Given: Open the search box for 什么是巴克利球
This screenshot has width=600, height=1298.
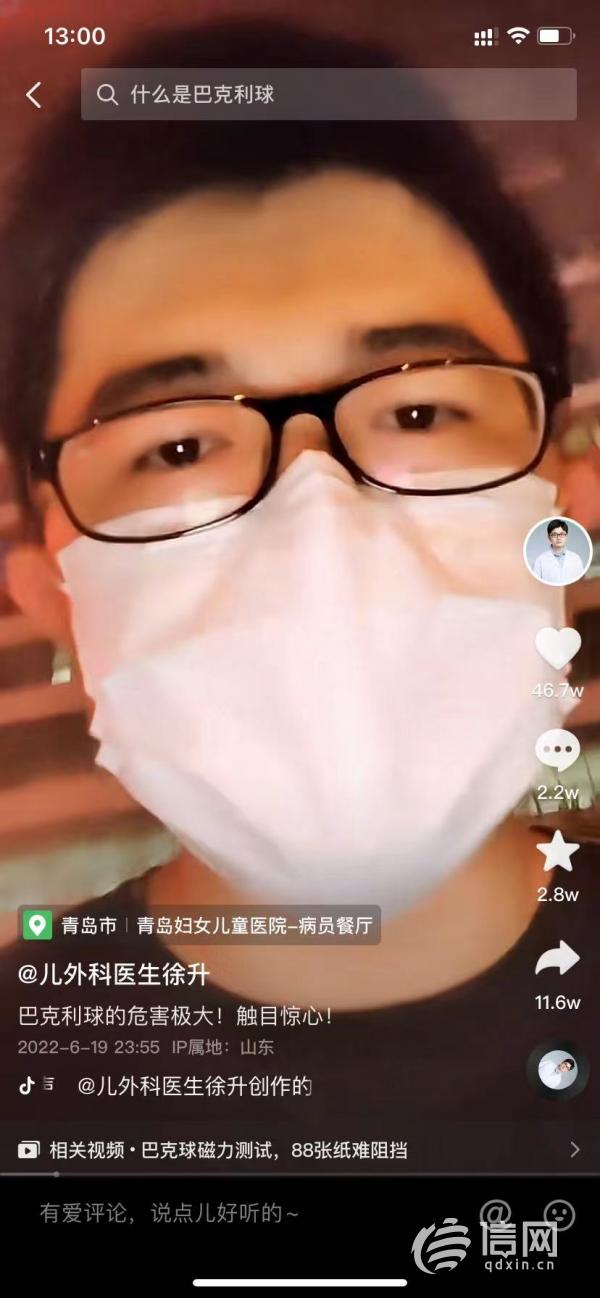Looking at the screenshot, I should (x=328, y=95).
